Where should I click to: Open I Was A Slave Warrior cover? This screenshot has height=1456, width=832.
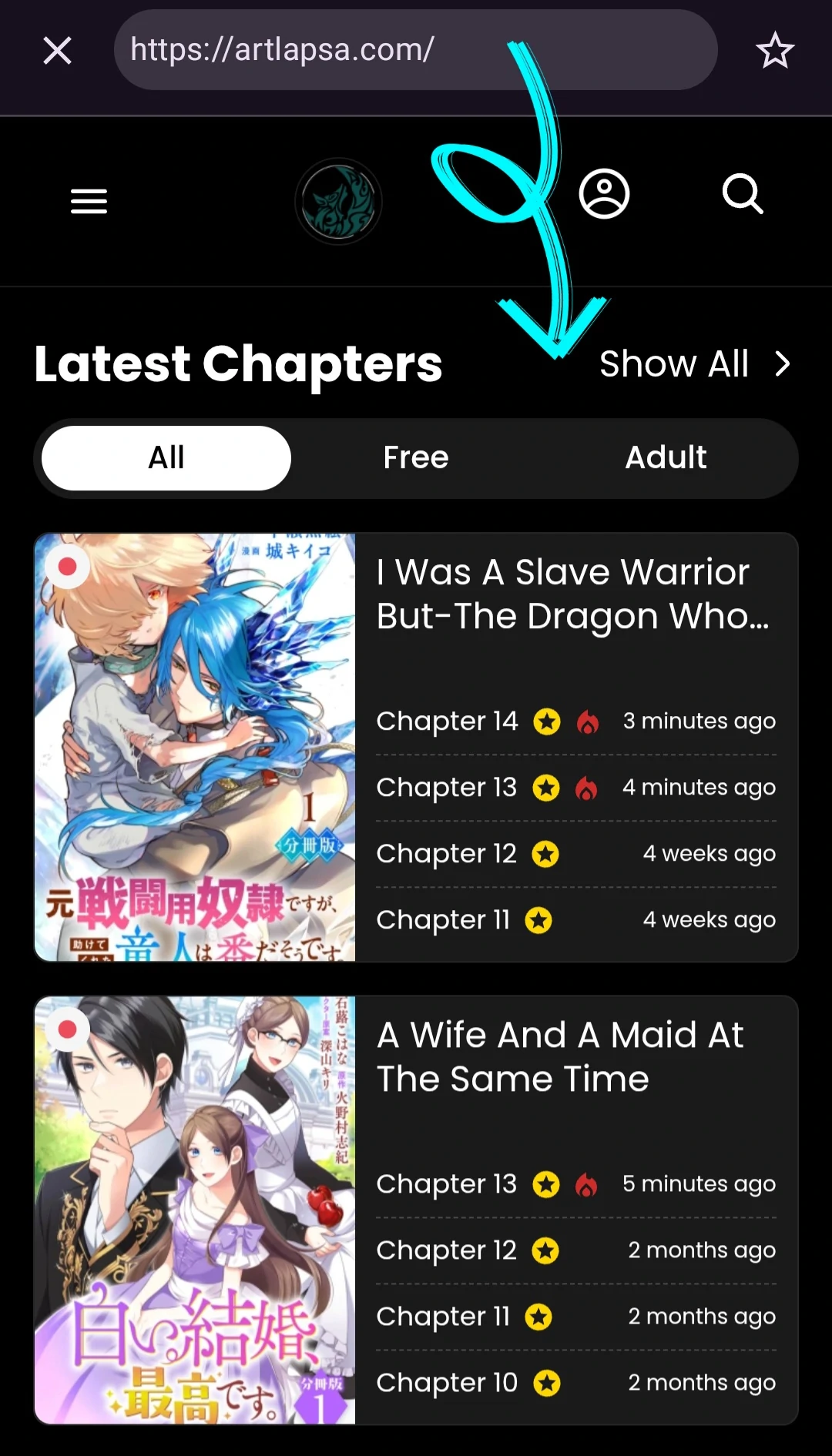(195, 747)
